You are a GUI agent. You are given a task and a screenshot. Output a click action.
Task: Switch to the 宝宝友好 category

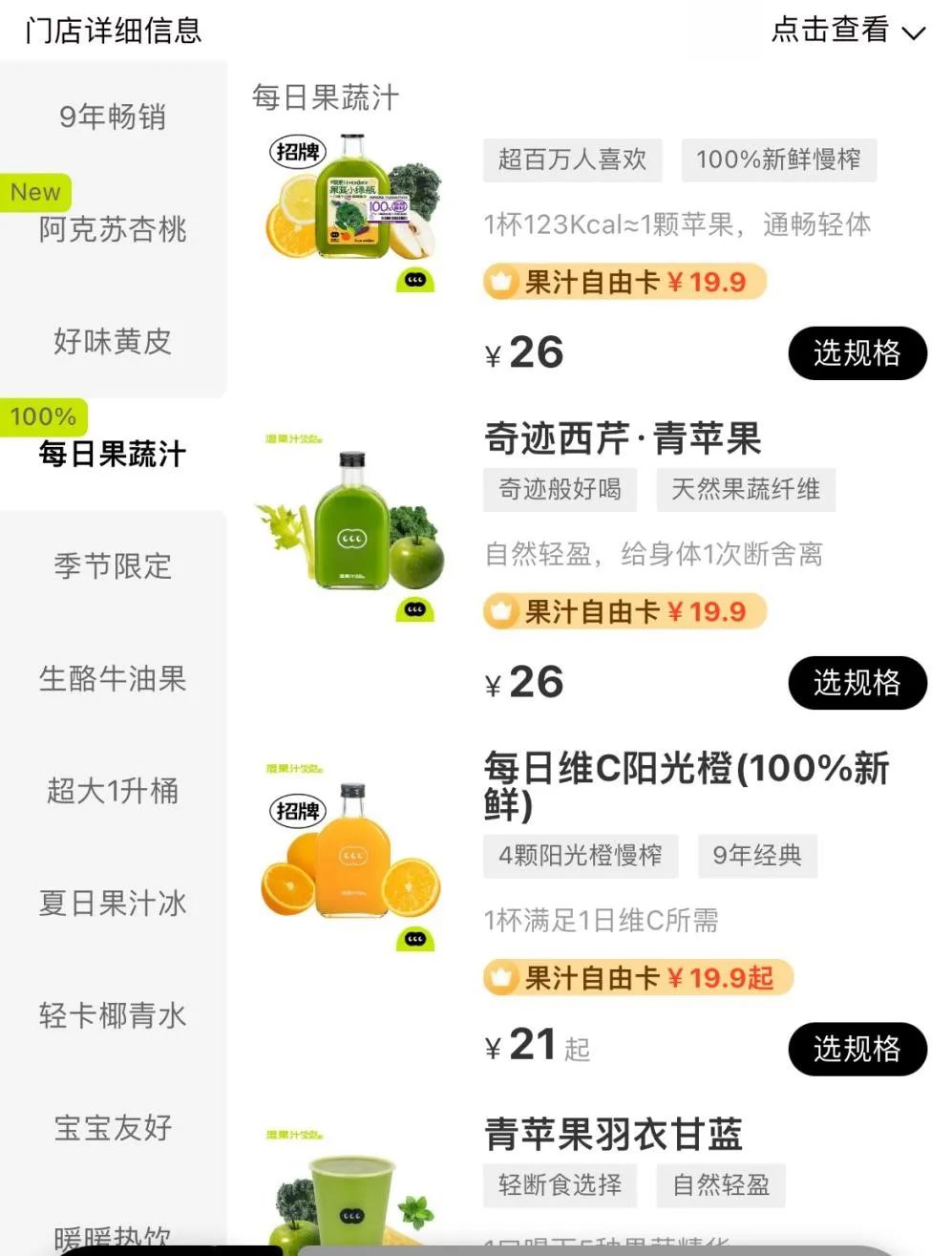click(x=113, y=1128)
